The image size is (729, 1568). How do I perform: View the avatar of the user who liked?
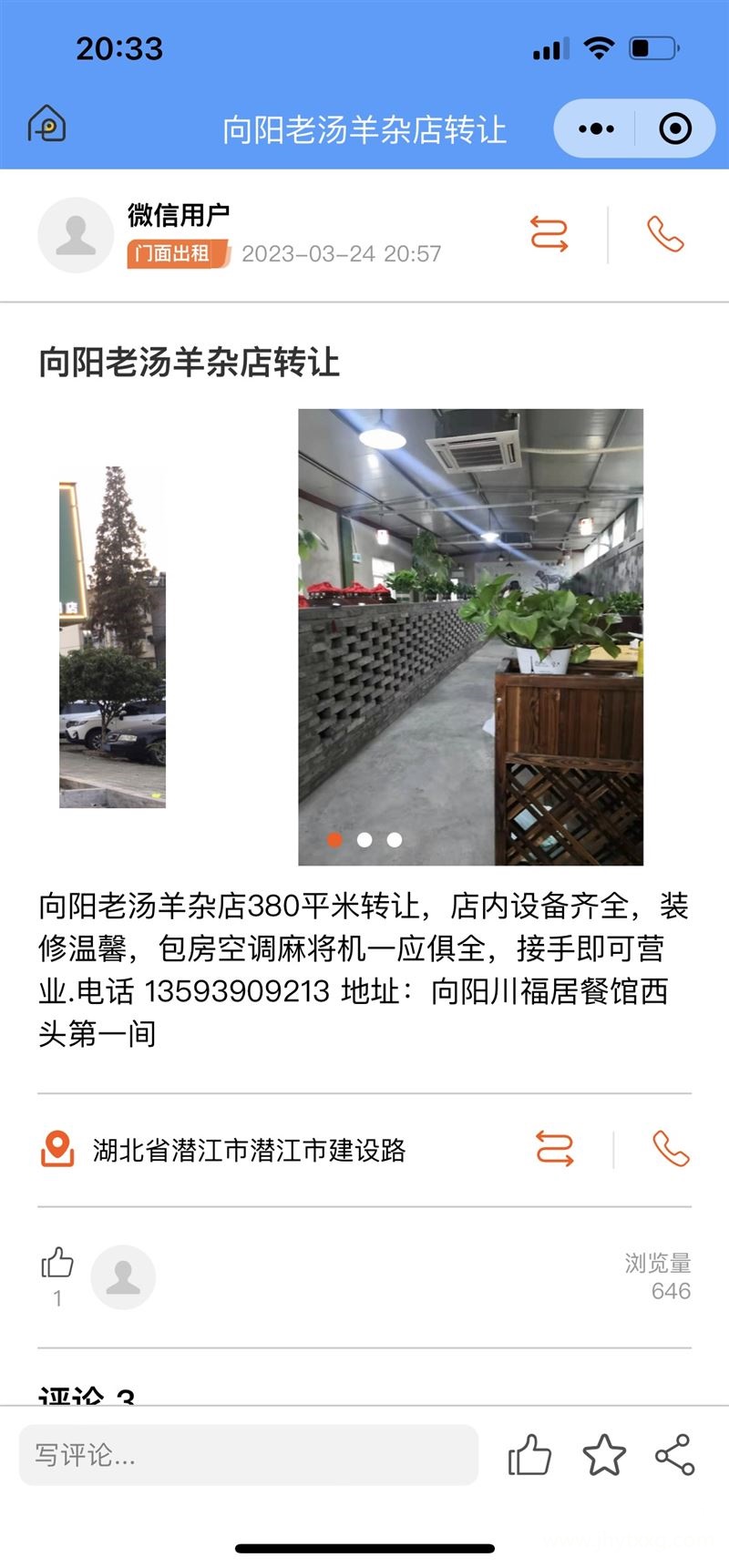point(123,1277)
